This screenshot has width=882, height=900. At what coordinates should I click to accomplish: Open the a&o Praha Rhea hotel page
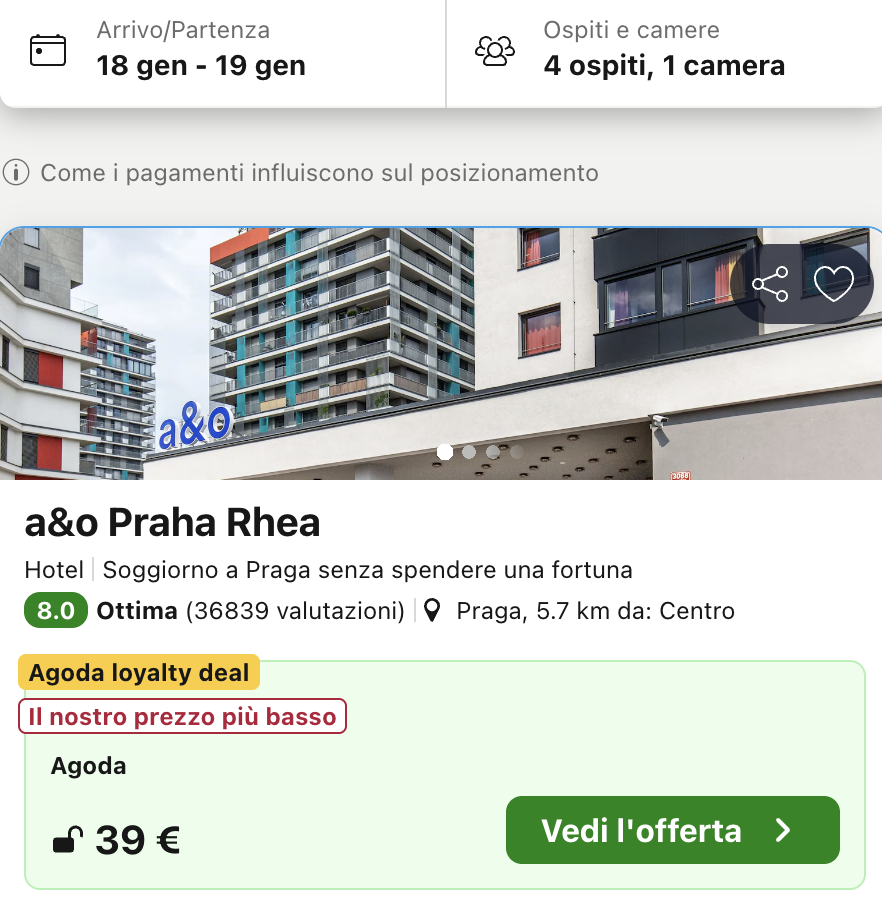click(x=171, y=522)
